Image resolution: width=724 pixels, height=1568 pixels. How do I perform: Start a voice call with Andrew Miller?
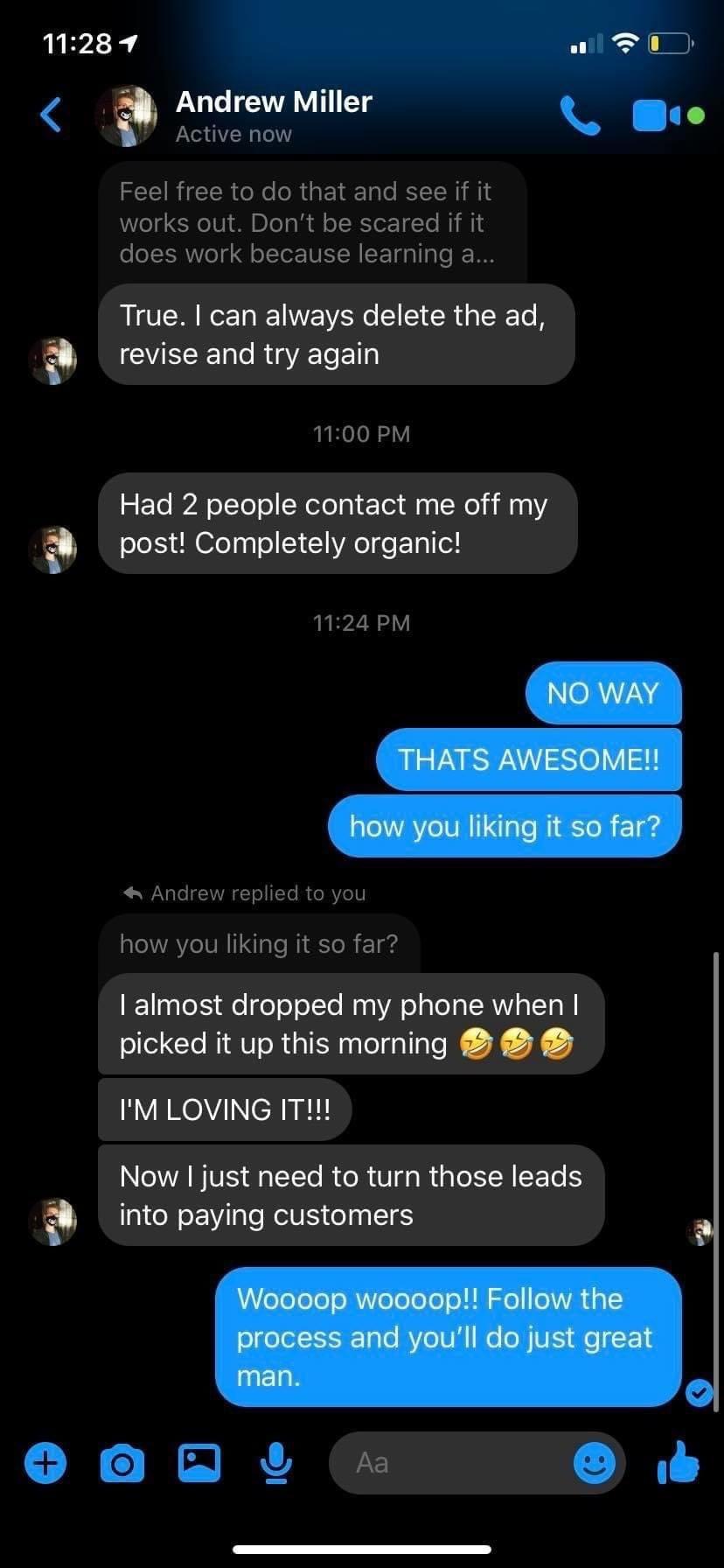coord(580,115)
